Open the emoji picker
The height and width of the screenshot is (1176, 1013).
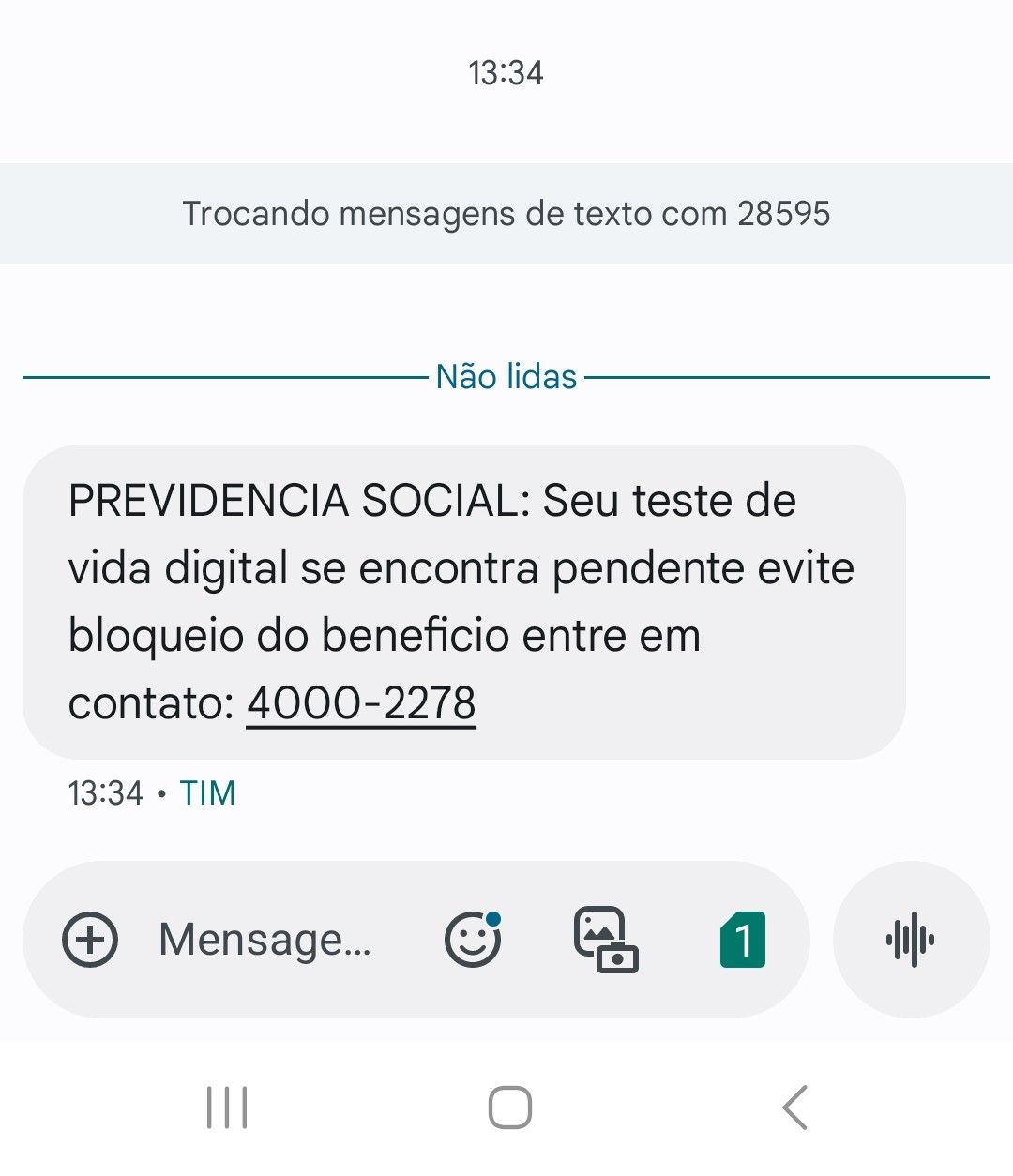(473, 940)
